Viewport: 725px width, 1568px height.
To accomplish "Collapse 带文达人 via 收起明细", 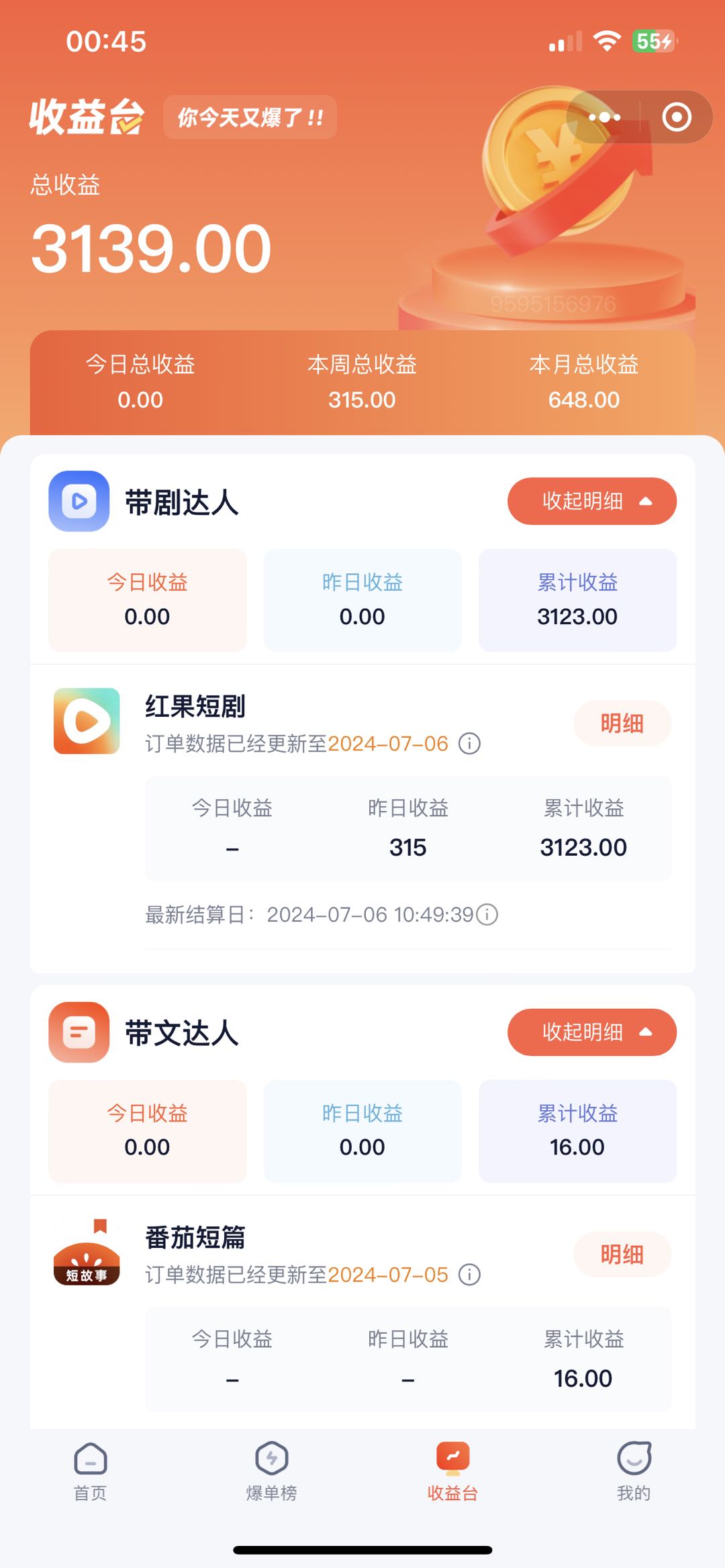I will (x=591, y=1032).
